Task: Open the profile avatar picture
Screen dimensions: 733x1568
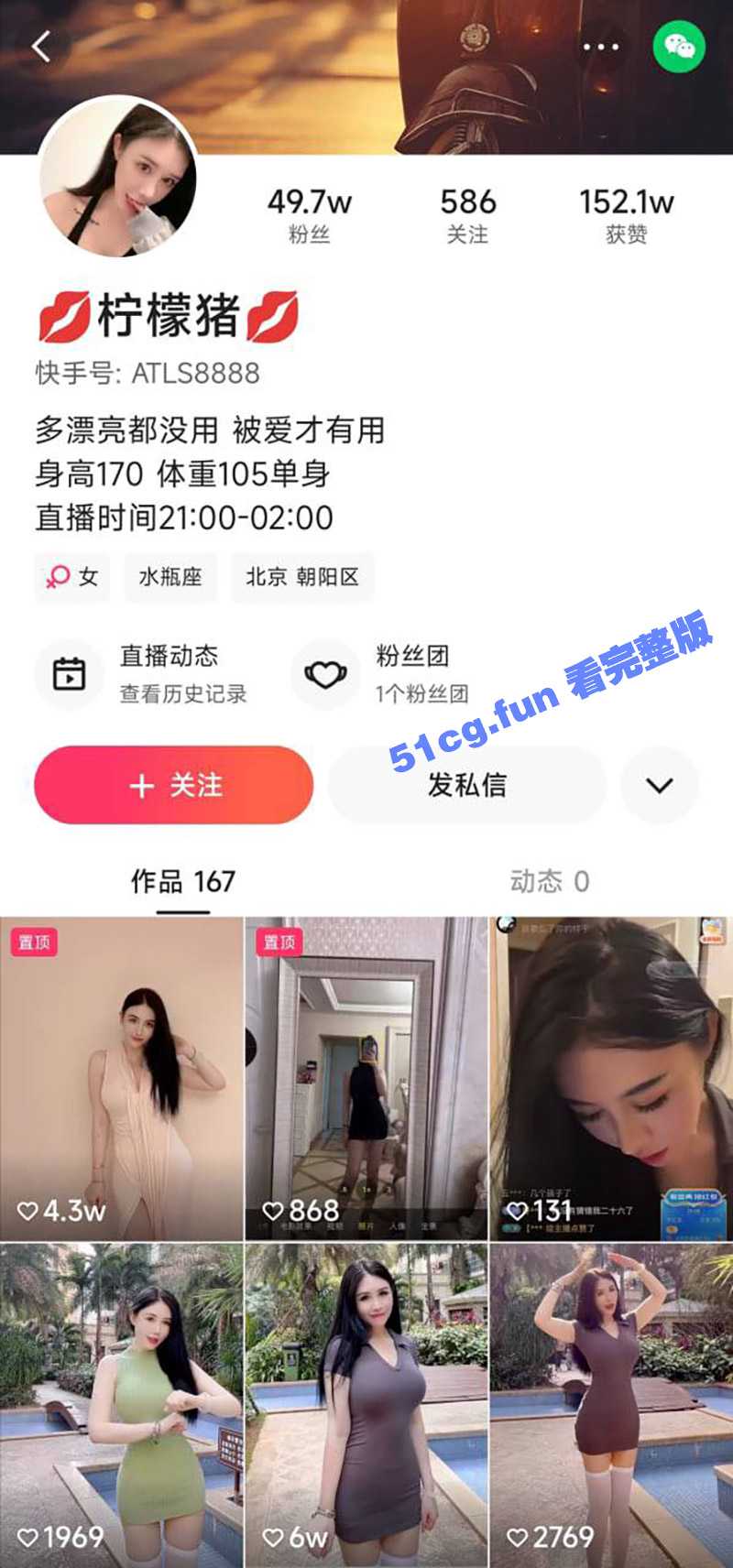Action: pyautogui.click(x=119, y=176)
